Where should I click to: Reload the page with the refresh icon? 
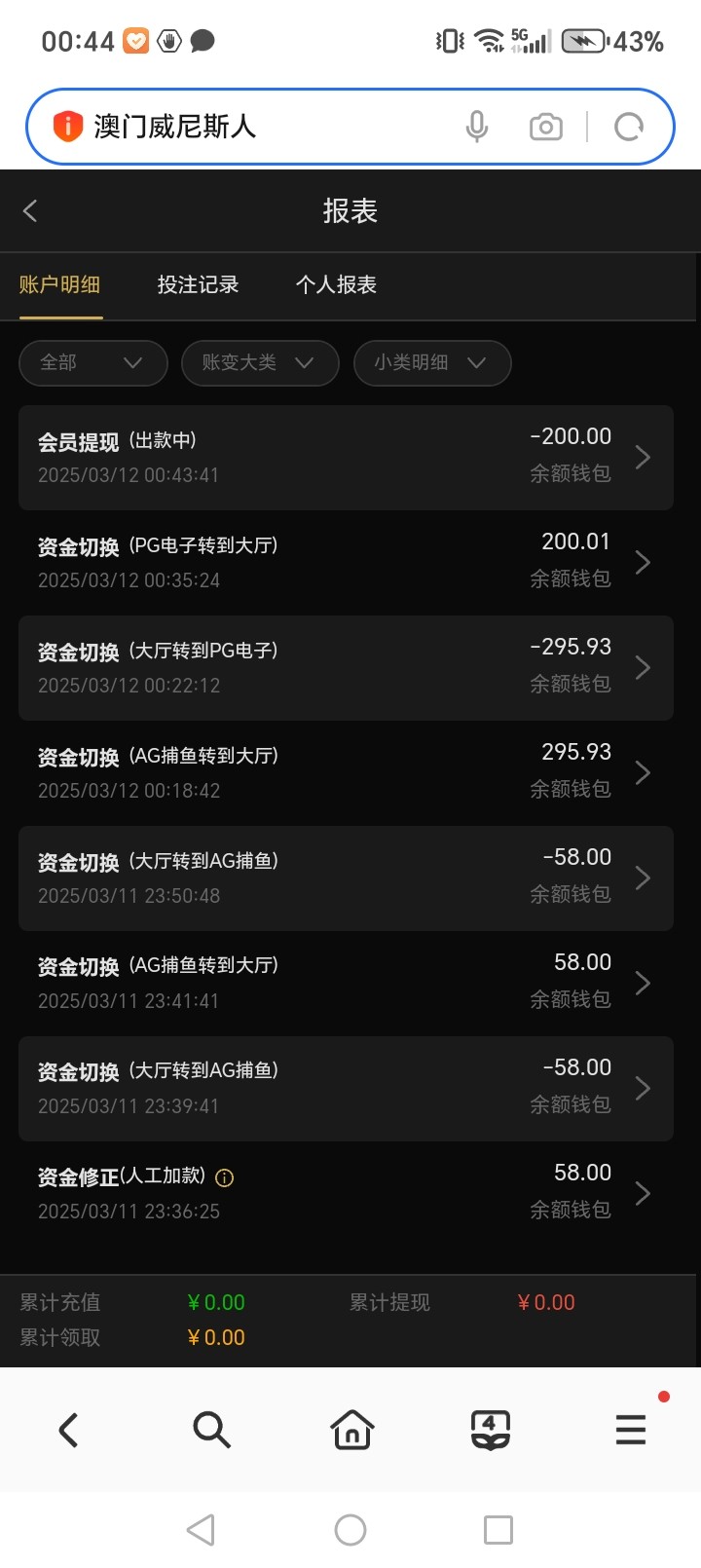coord(629,127)
